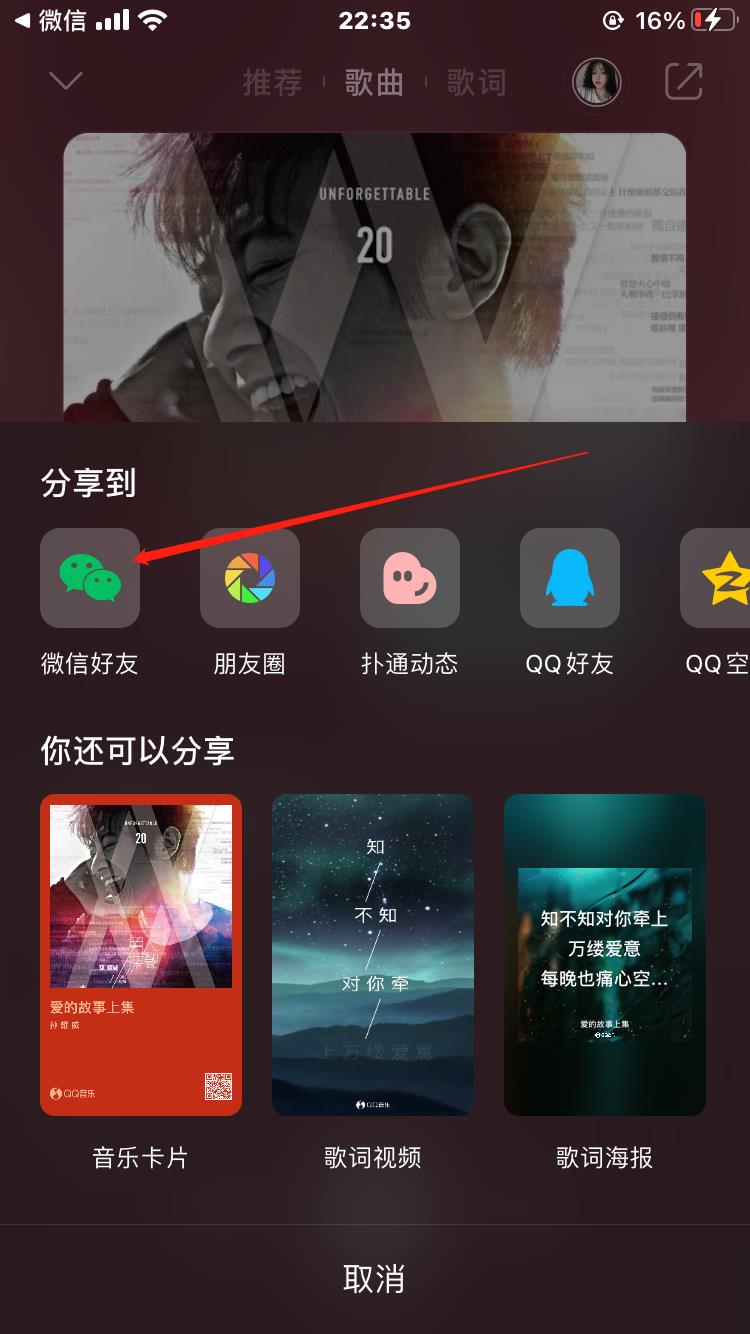Share to 朋友圈
This screenshot has height=1334, width=750.
[x=250, y=578]
